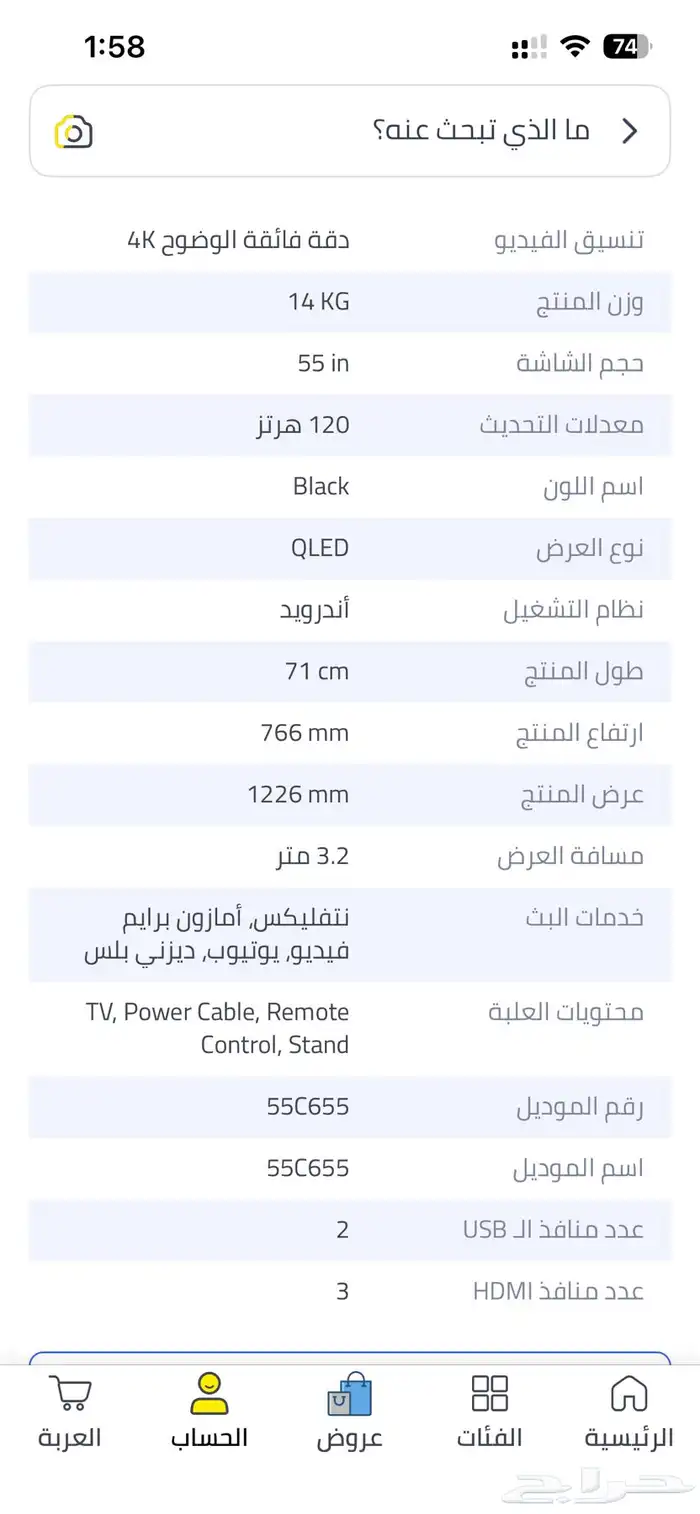Image resolution: width=700 pixels, height=1514 pixels.
Task: Open the الفئات categories tab
Action: point(490,1412)
